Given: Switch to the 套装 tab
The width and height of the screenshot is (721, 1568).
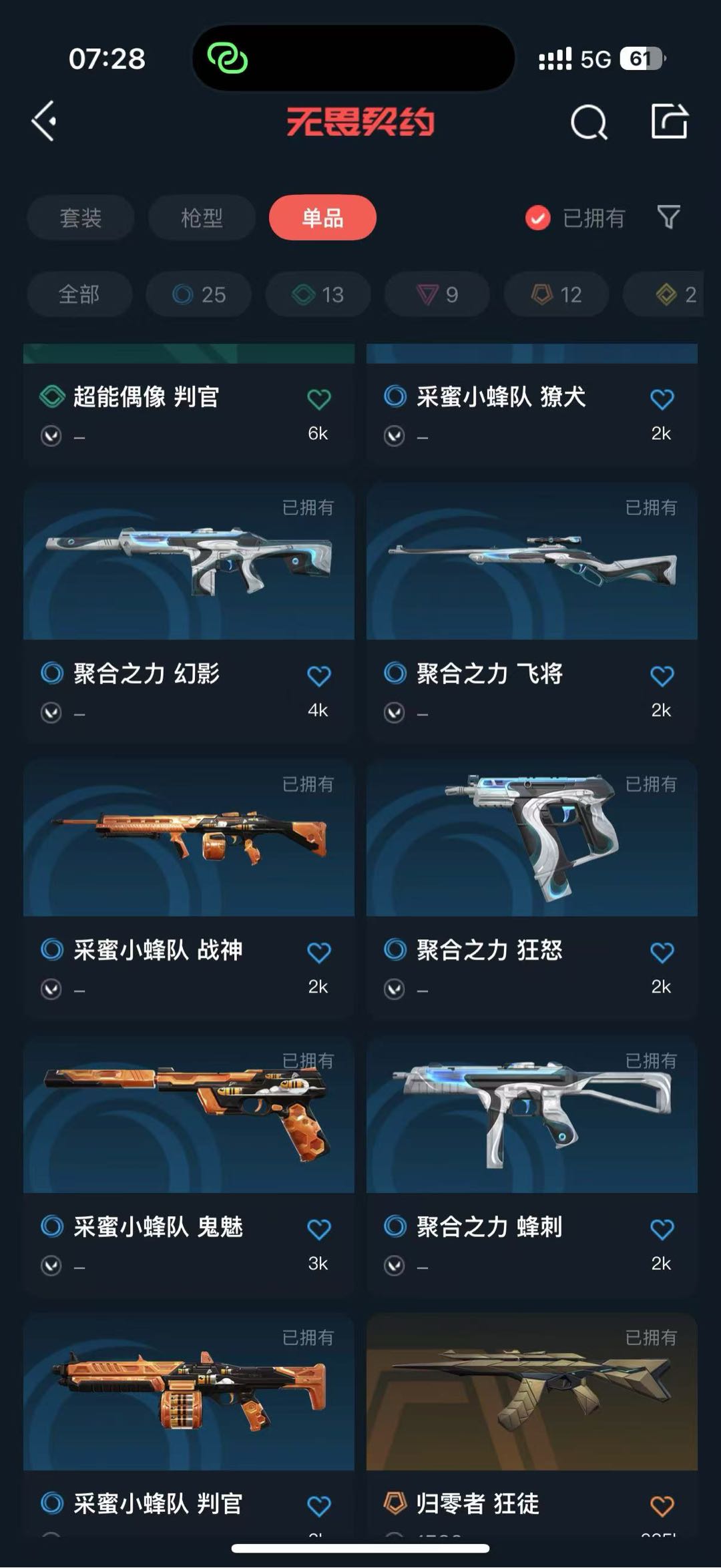Looking at the screenshot, I should click(81, 218).
